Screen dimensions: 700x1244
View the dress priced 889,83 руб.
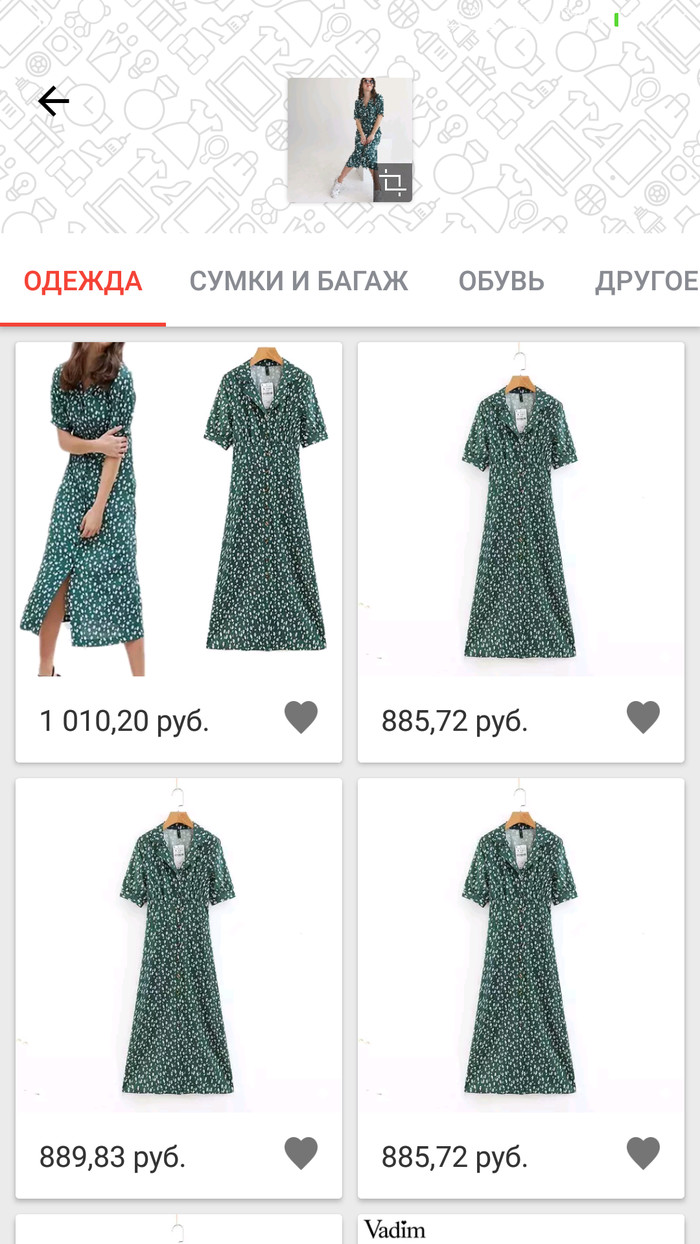click(x=179, y=945)
